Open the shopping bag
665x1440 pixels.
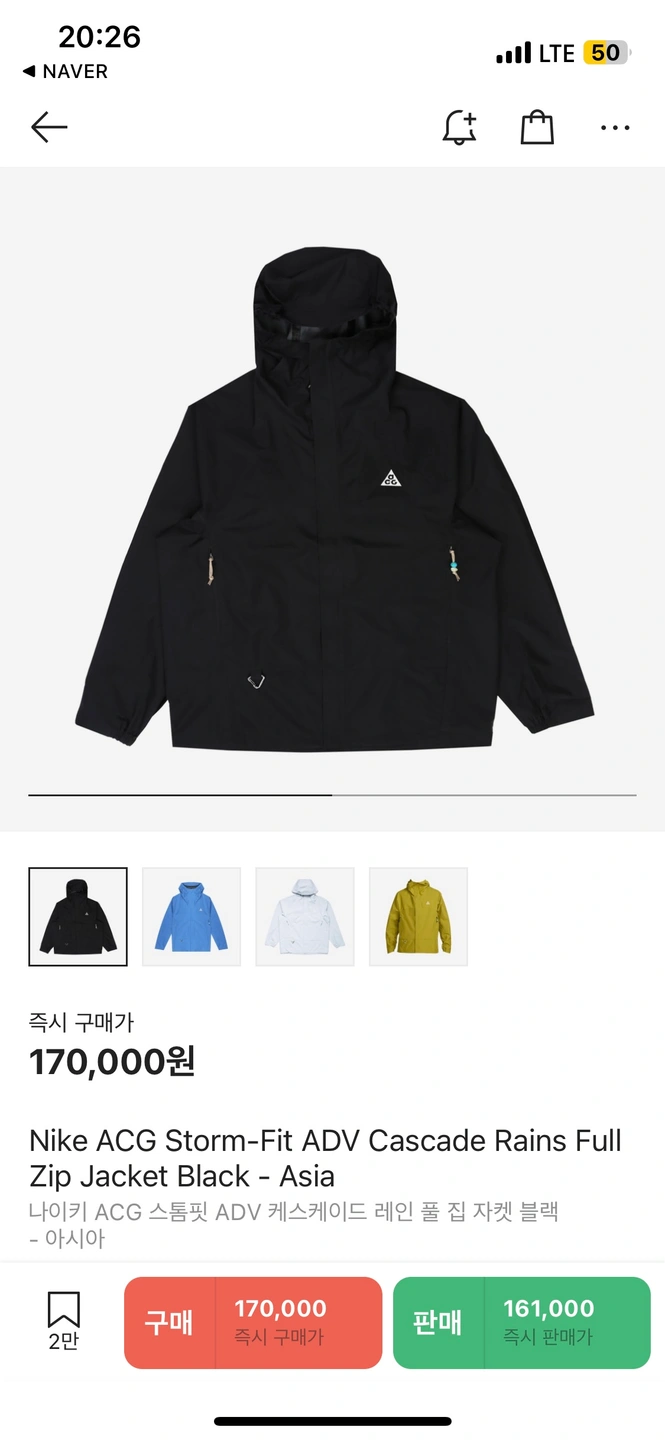tap(537, 127)
